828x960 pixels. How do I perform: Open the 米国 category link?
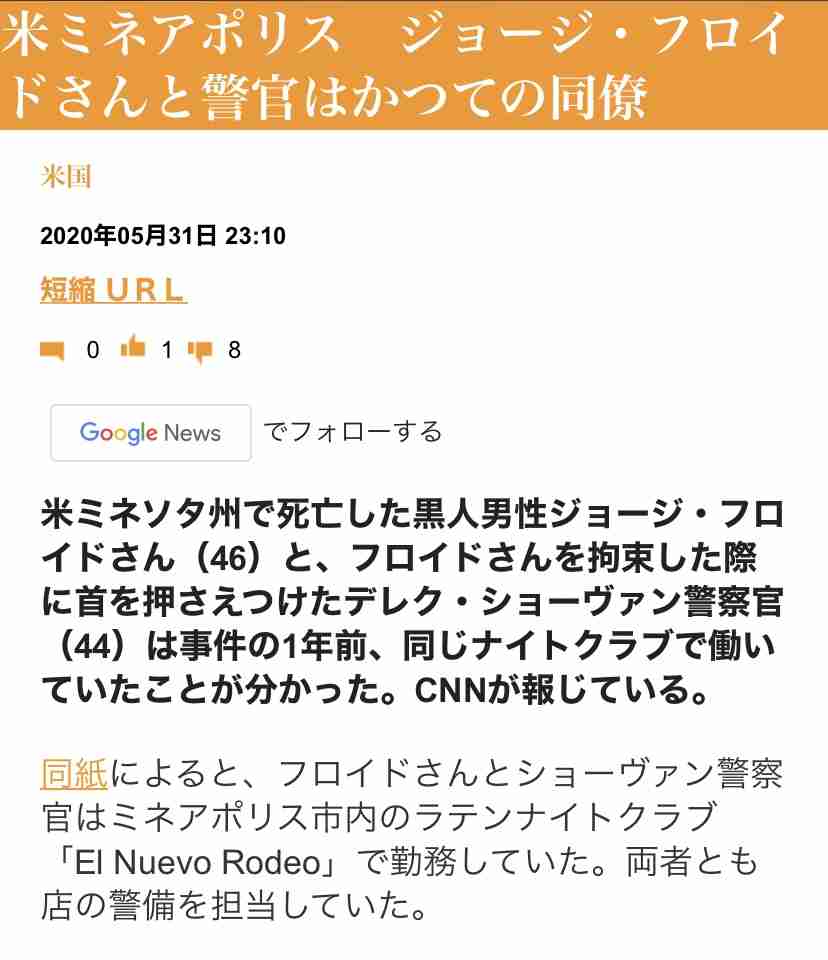[x=66, y=177]
